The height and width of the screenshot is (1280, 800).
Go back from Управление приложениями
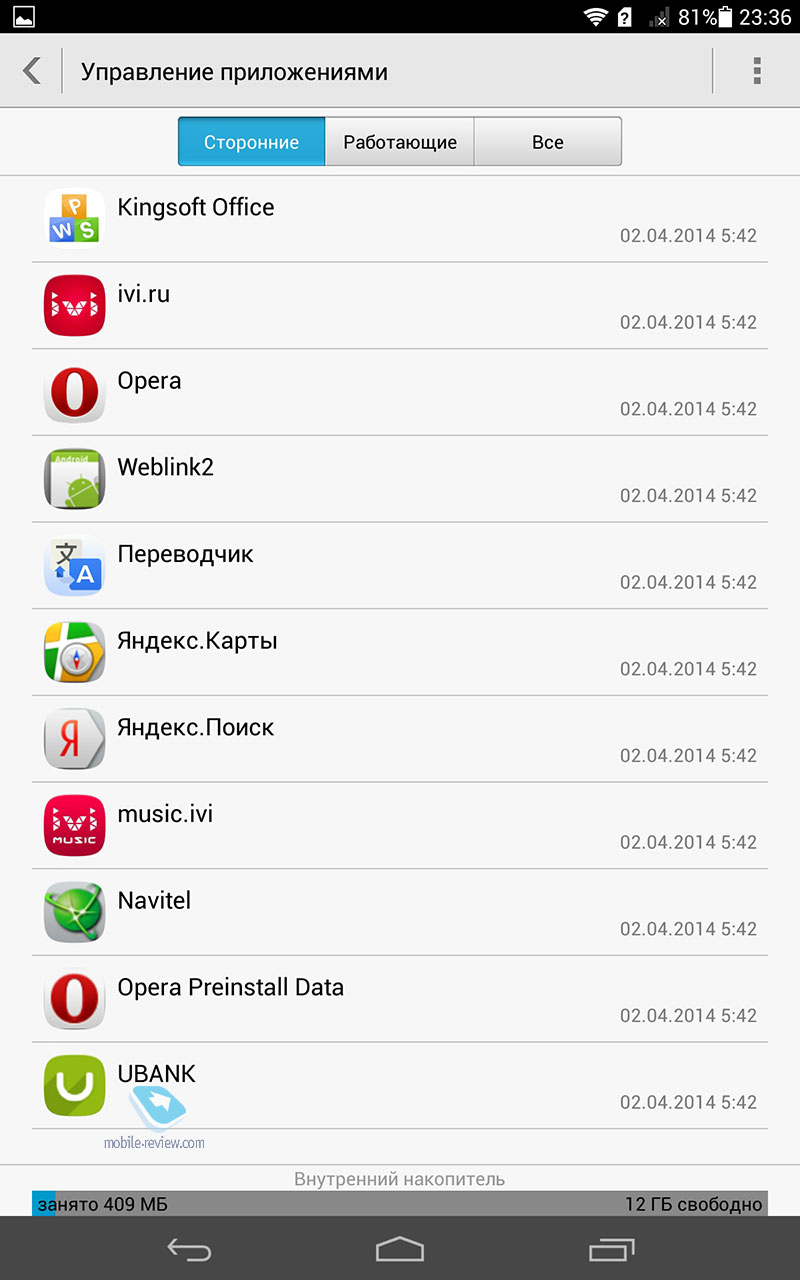click(x=32, y=71)
